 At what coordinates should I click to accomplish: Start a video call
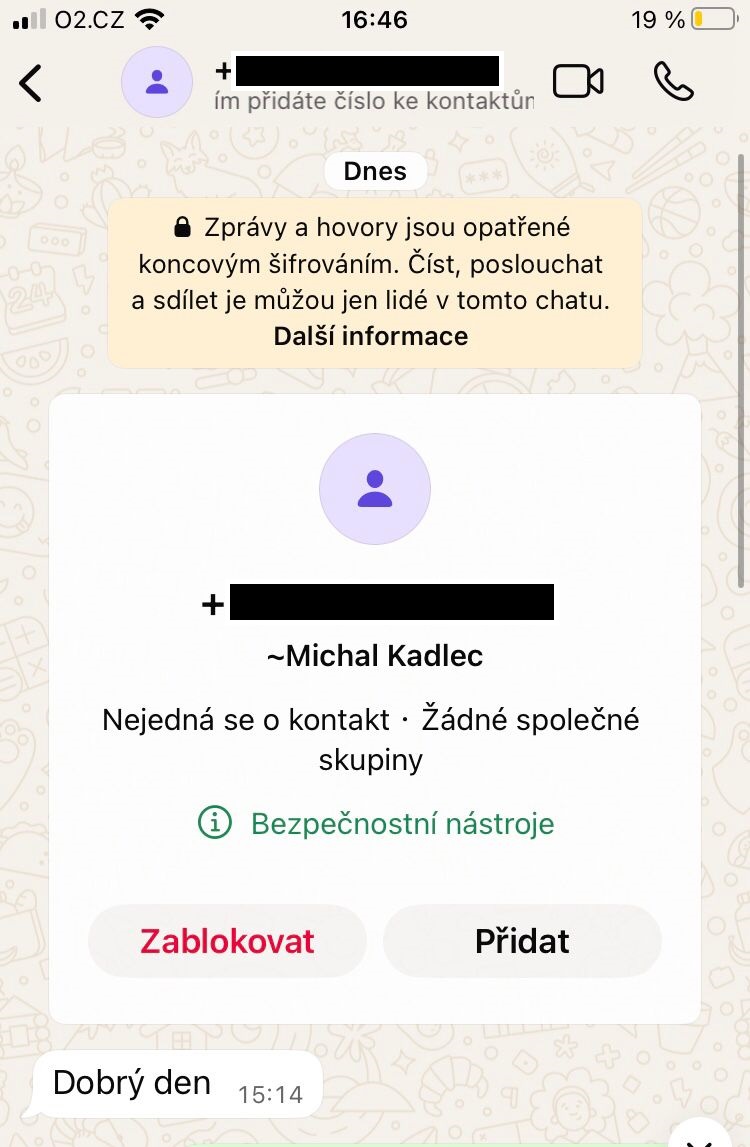(578, 82)
